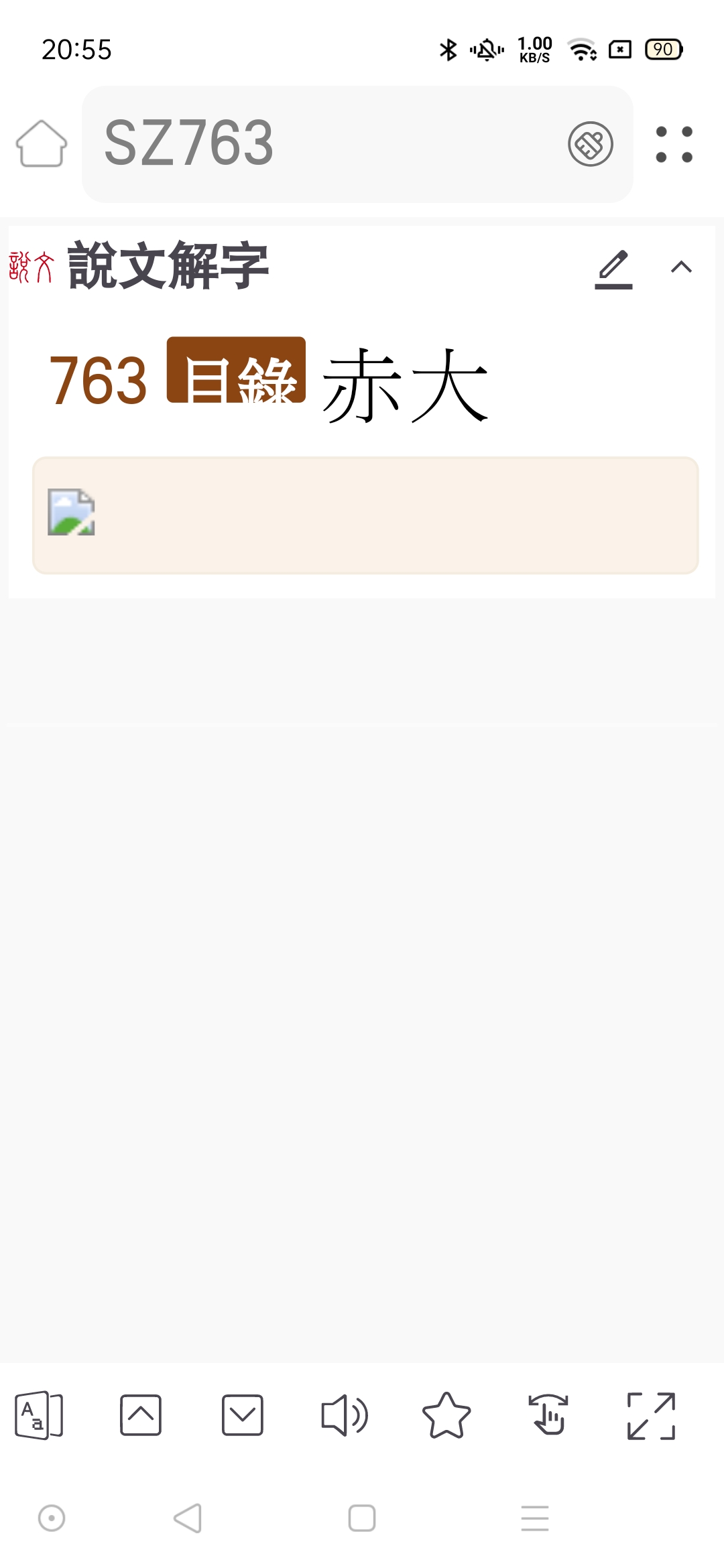Open the four-dot menu

click(x=674, y=144)
